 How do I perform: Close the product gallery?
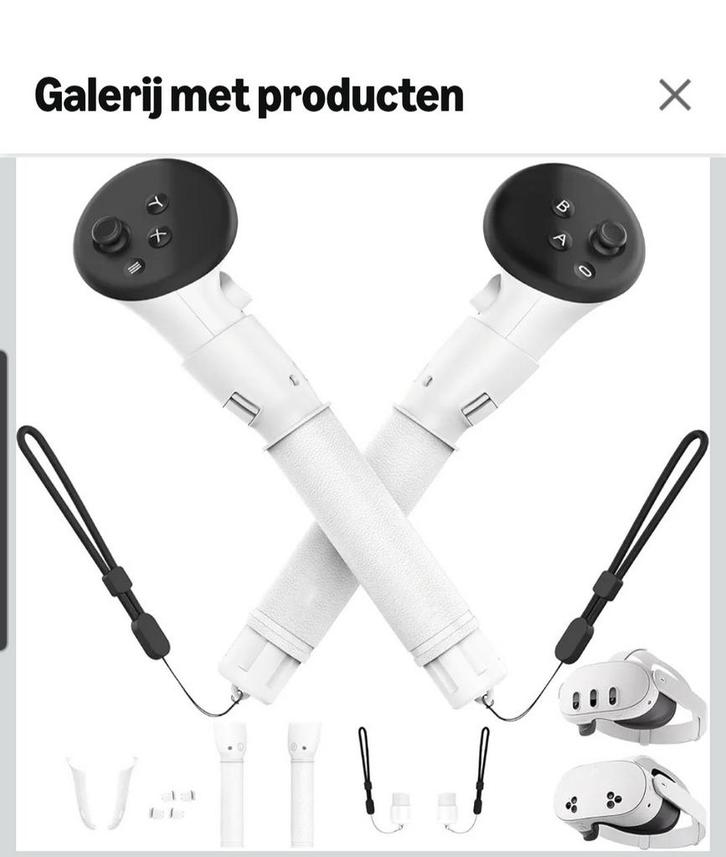click(676, 95)
